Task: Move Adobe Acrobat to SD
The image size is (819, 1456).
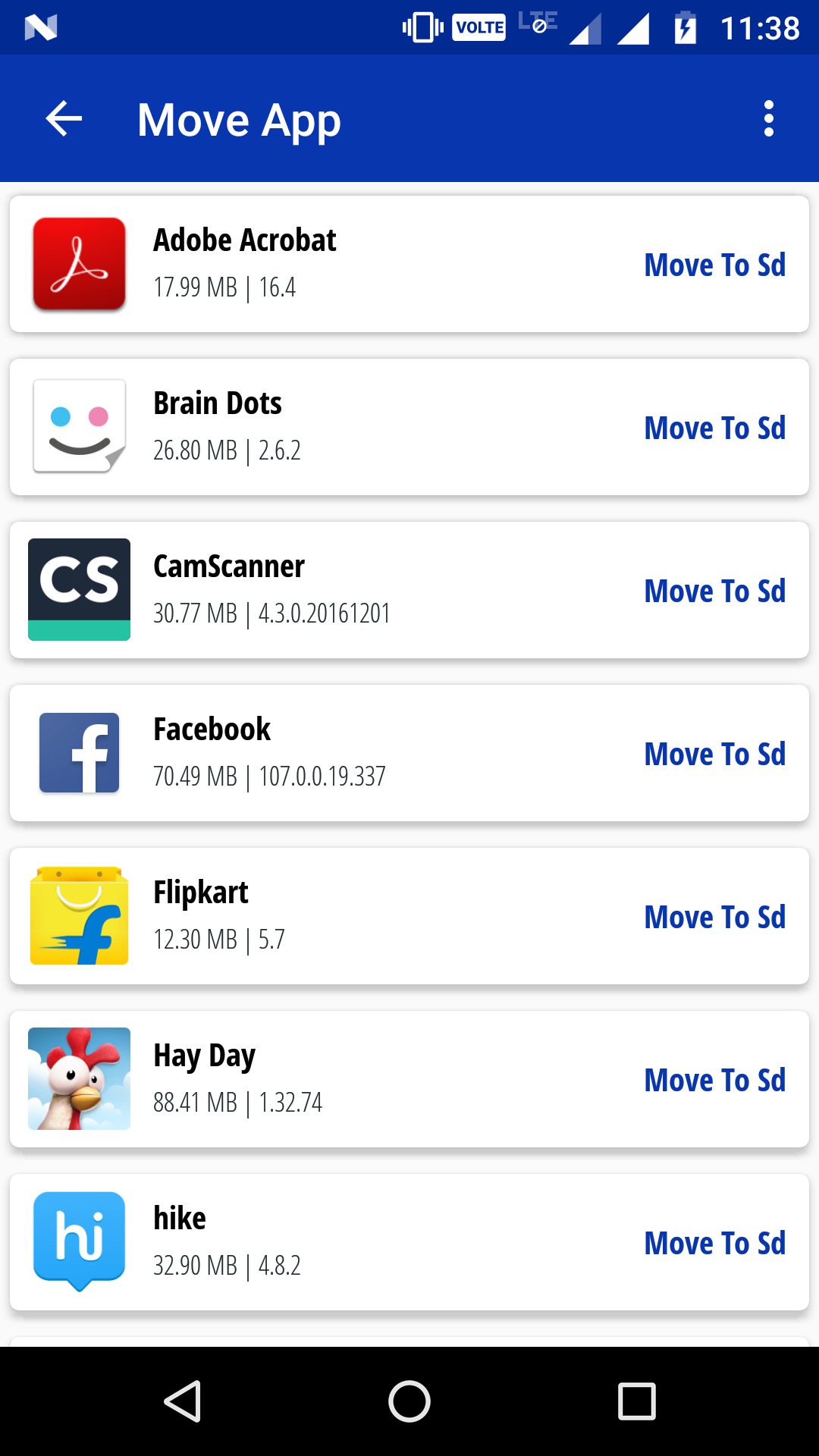Action: [714, 265]
